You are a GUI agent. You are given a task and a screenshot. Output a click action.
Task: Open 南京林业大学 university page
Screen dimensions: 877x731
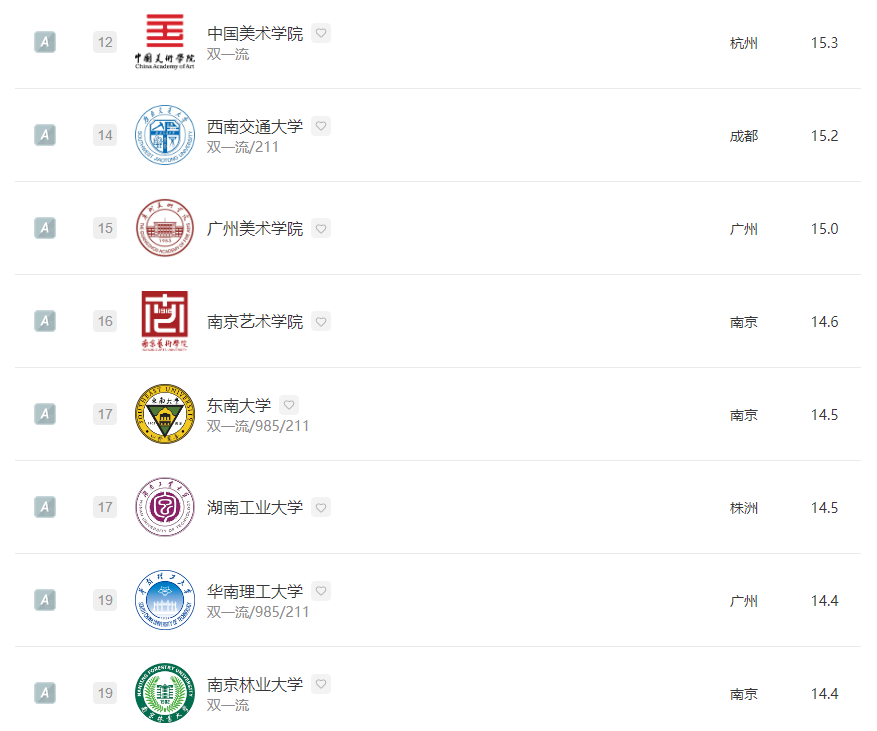pos(254,685)
